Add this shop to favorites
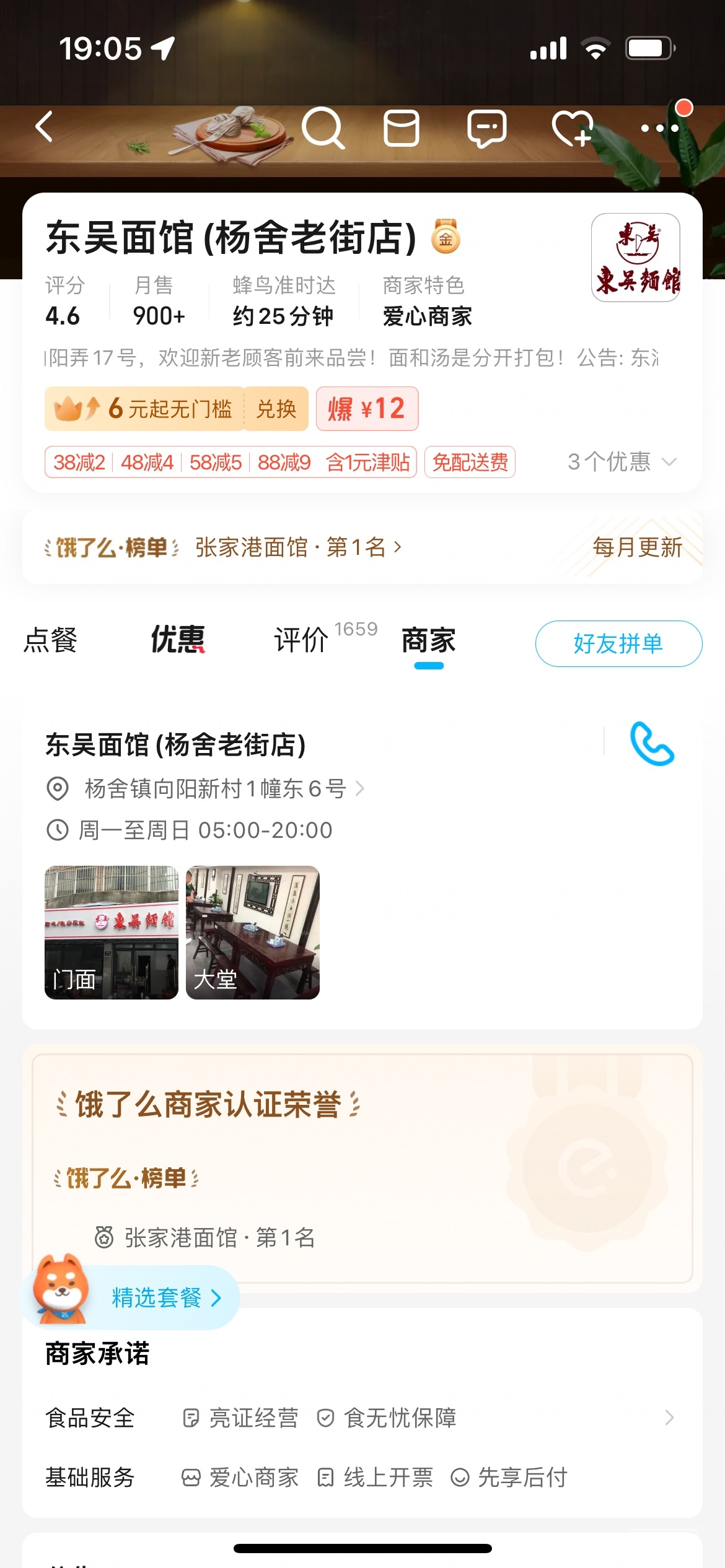The width and height of the screenshot is (725, 1568). pos(573,128)
